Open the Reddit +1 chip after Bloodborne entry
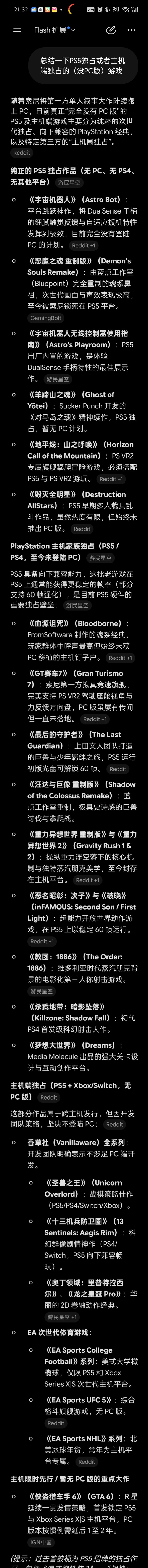 tap(120, 658)
